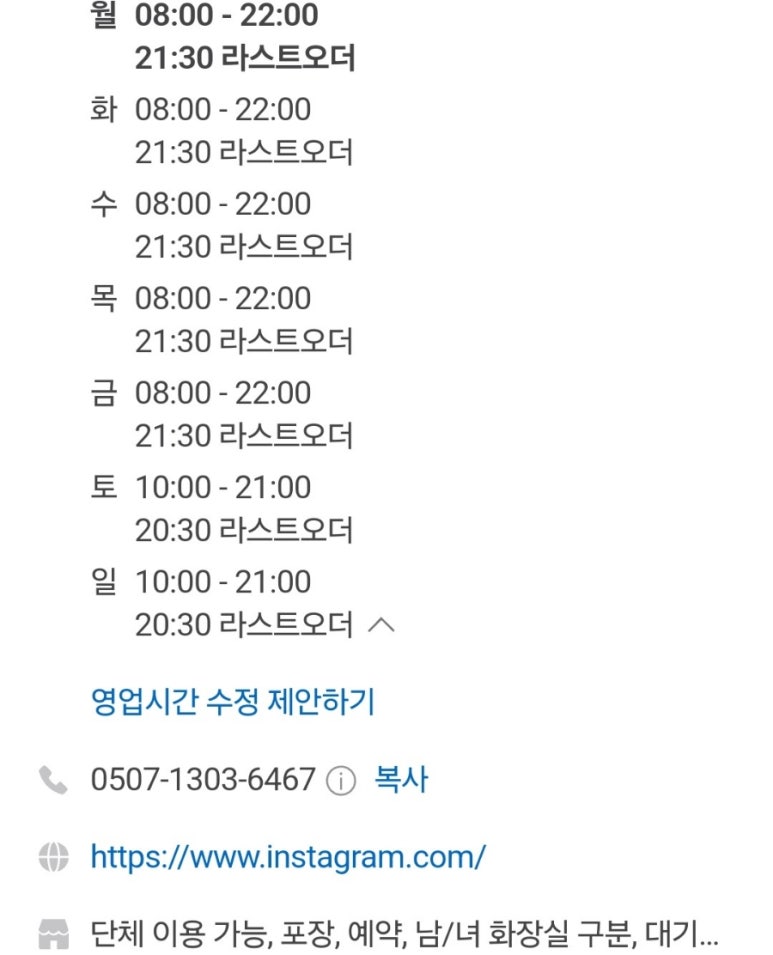The width and height of the screenshot is (773, 955).
Task: Collapse the business hours list
Action: [382, 626]
